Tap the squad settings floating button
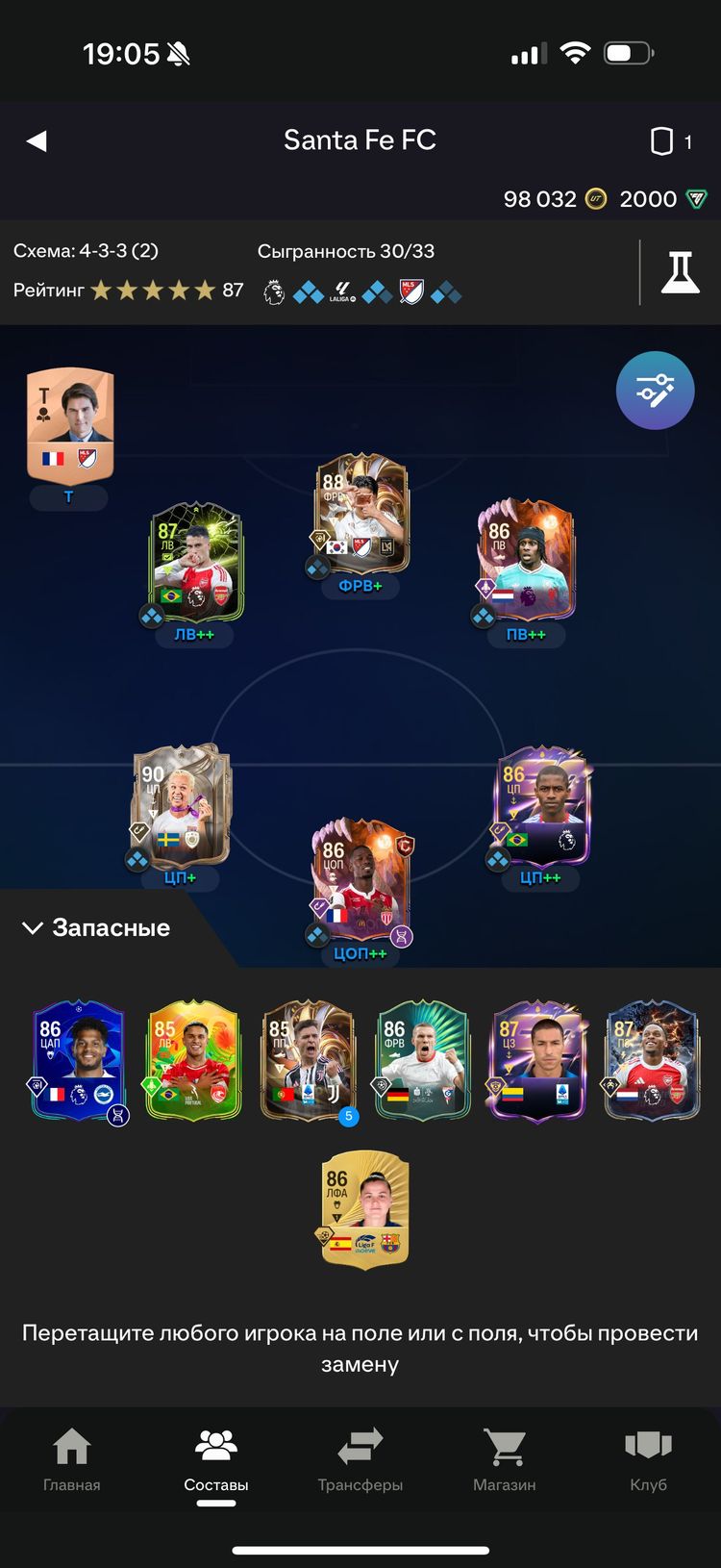This screenshot has height=1568, width=721. pyautogui.click(x=655, y=391)
